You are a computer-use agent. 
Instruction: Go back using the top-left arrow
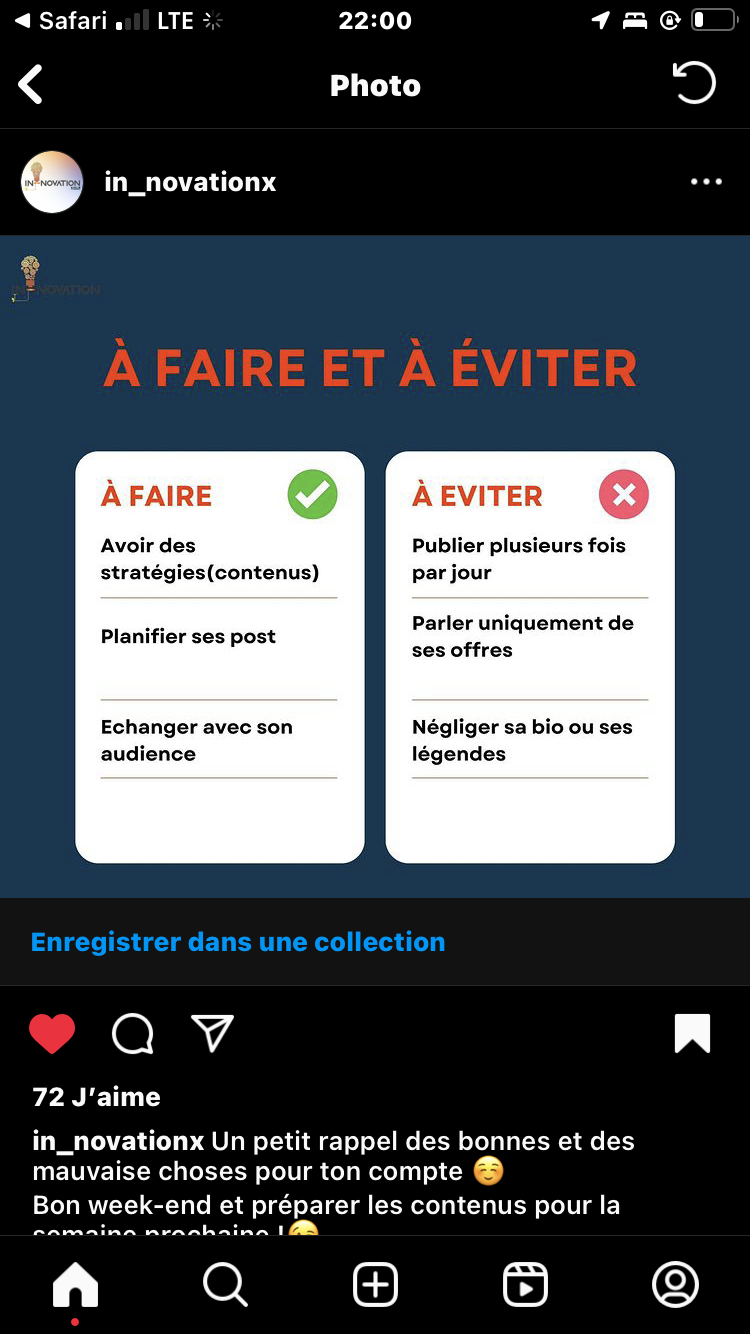pos(31,85)
